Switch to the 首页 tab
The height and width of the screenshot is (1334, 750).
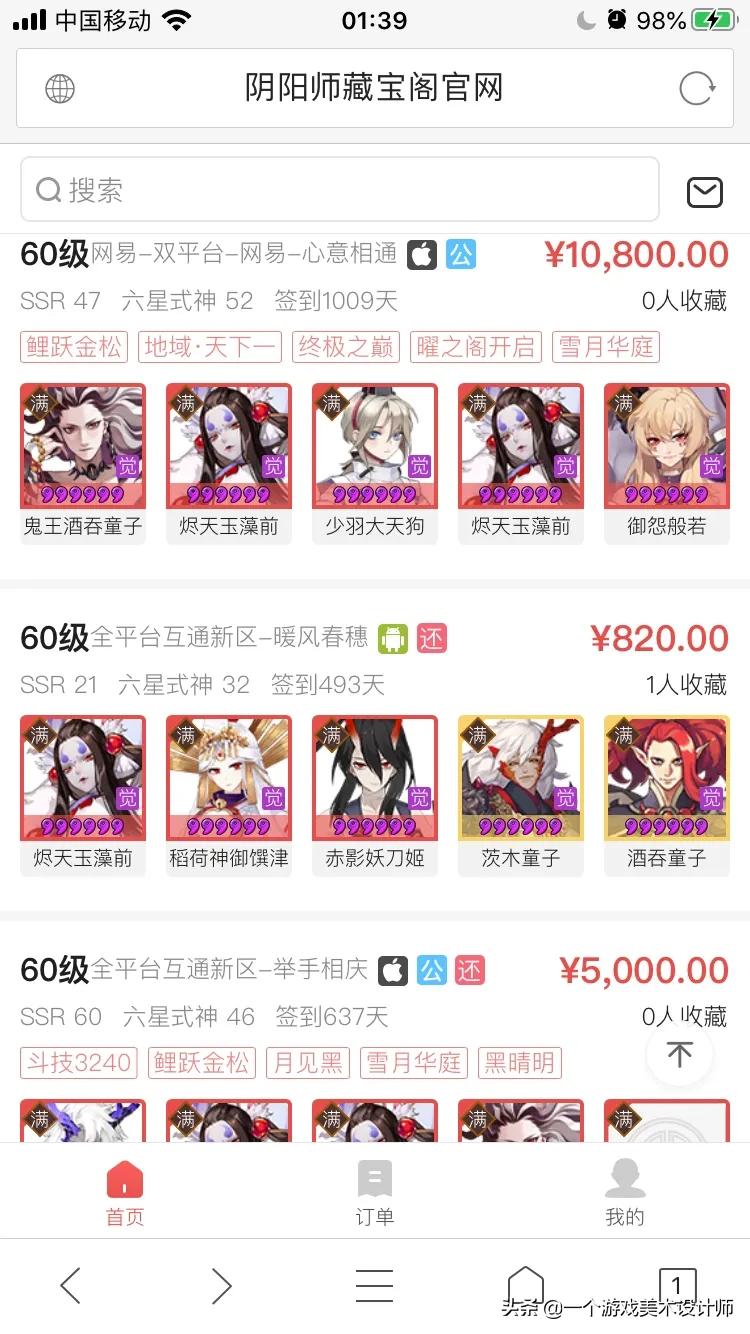click(125, 1192)
